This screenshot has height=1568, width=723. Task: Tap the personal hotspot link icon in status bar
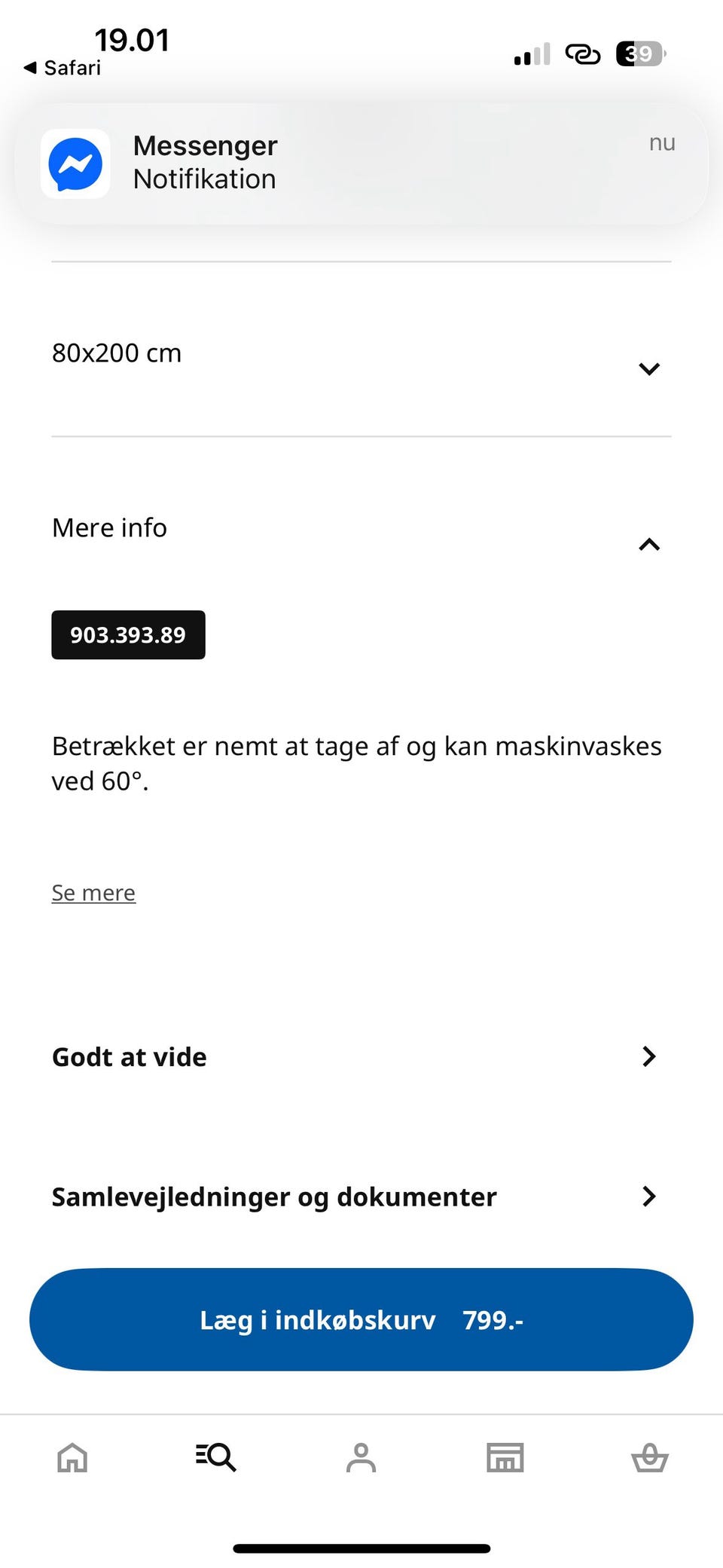(x=583, y=53)
